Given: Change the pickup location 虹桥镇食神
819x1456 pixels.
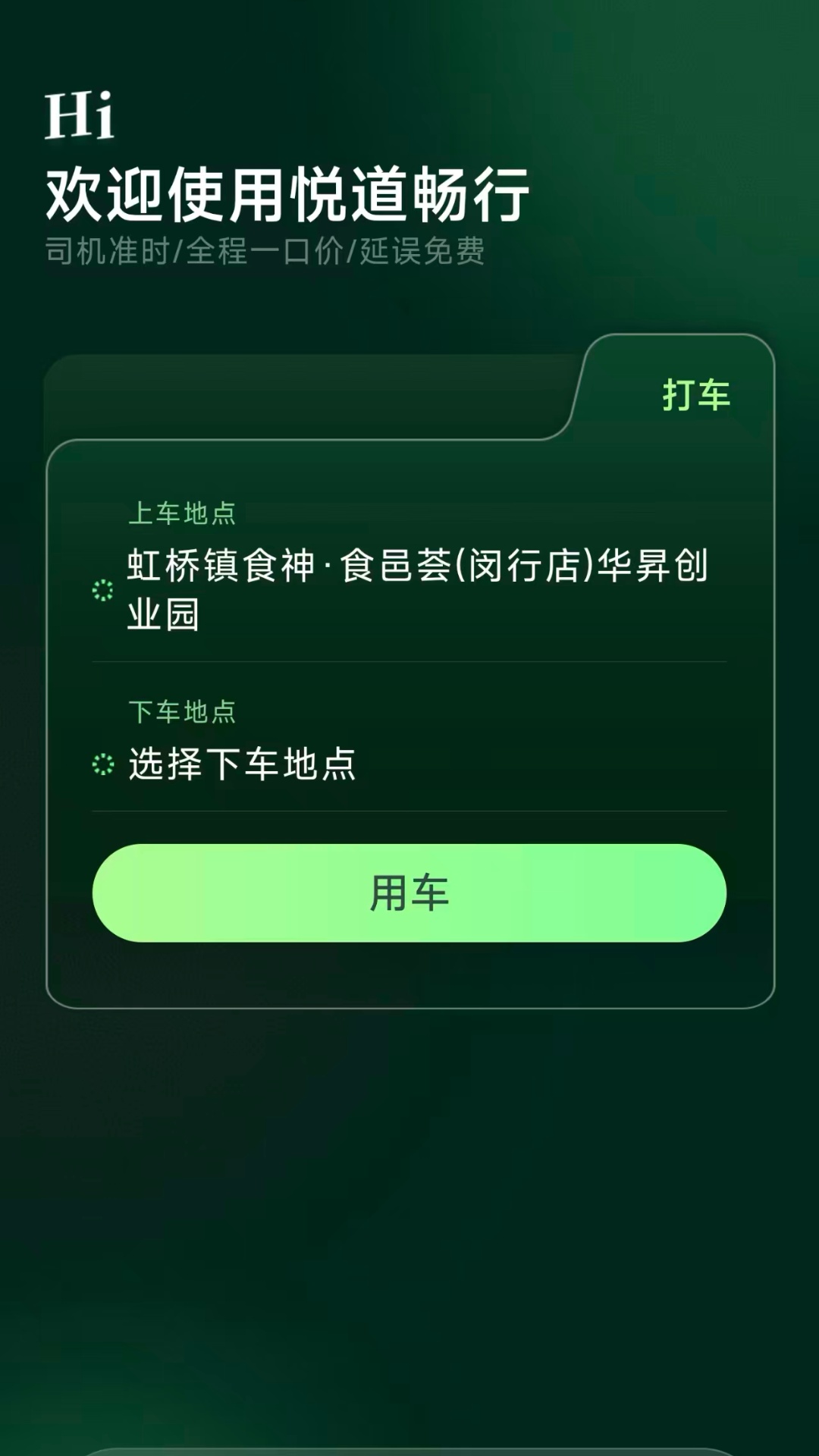Looking at the screenshot, I should [417, 589].
